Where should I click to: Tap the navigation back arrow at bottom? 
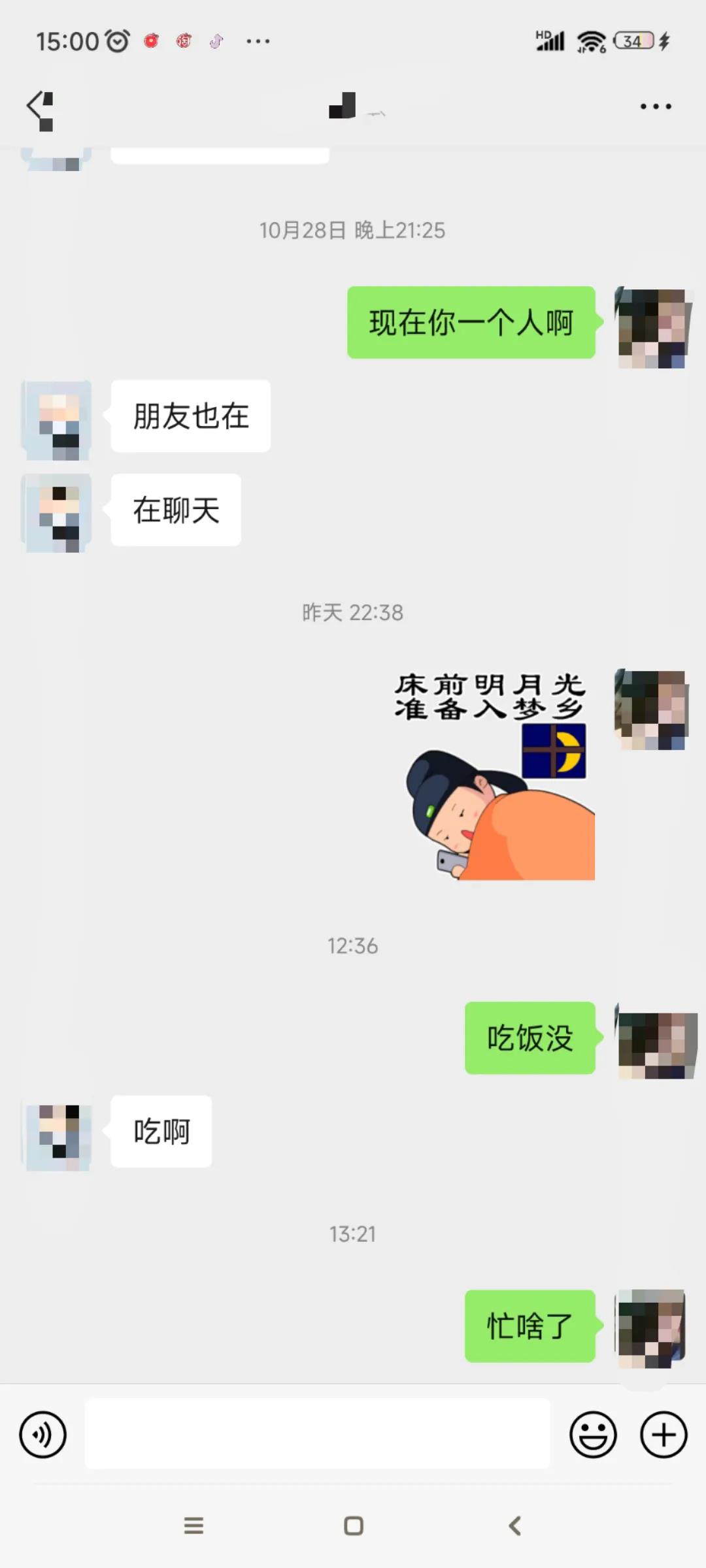[514, 1526]
